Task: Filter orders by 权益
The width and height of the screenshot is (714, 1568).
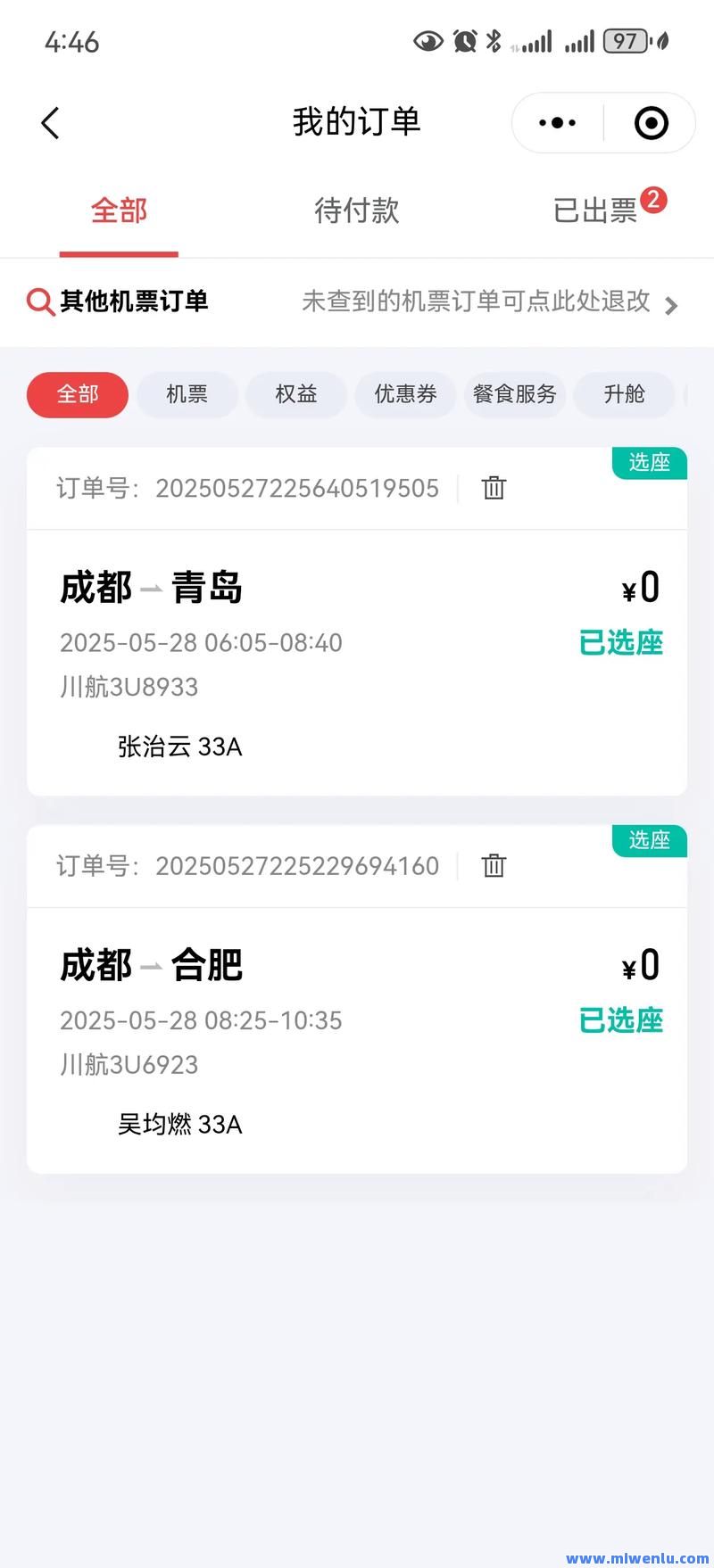Action: [x=296, y=394]
